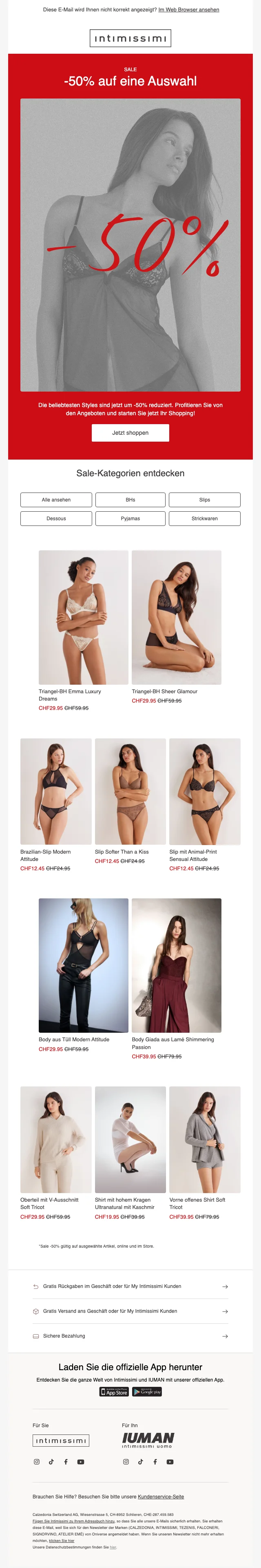Image resolution: width=261 pixels, height=1568 pixels.
Task: Open the 'Im Web Browser ansehen' link
Action: pos(188,10)
